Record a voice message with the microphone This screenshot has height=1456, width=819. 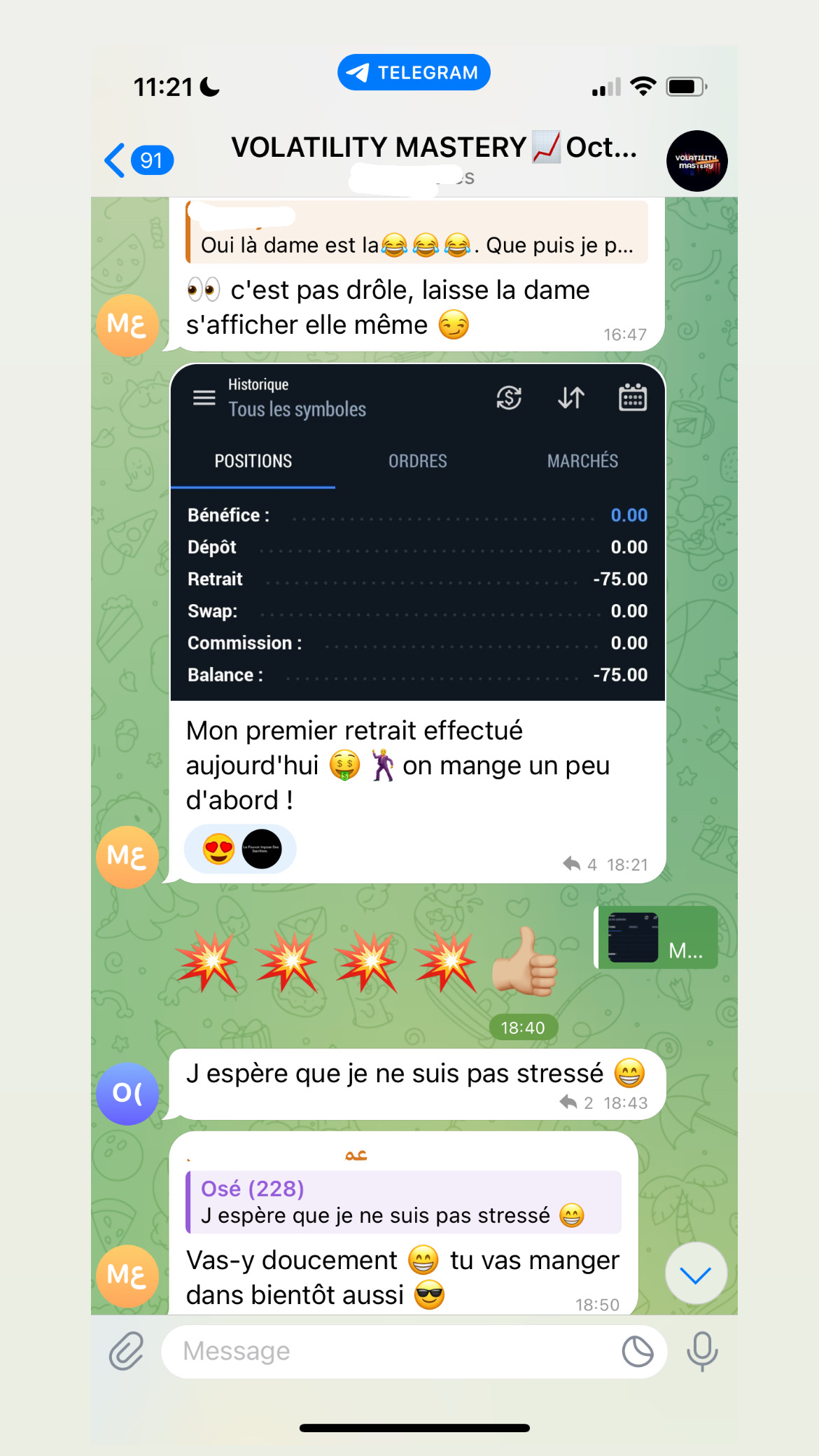[702, 1351]
